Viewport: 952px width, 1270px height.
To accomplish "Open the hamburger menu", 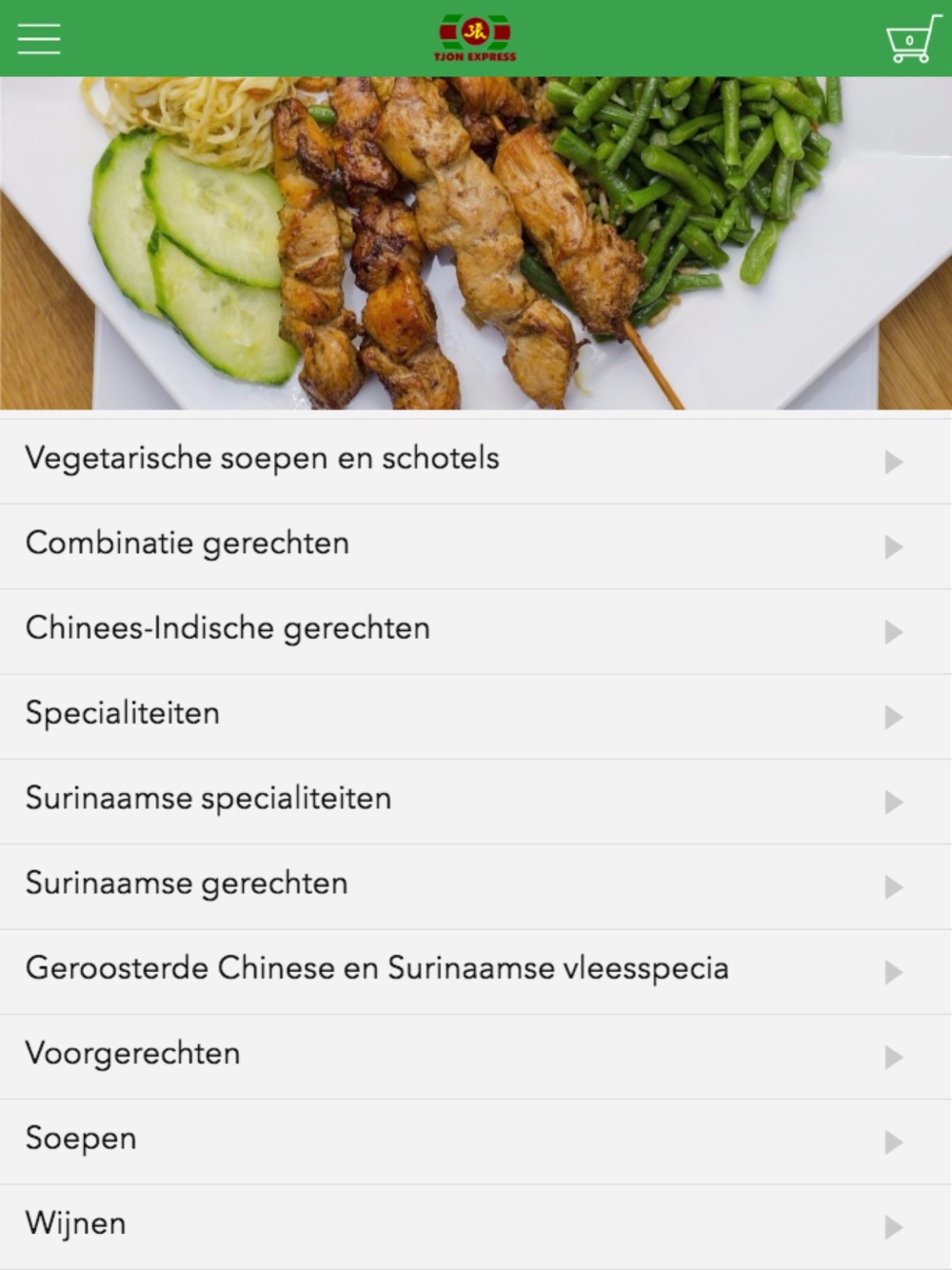I will pos(39,39).
